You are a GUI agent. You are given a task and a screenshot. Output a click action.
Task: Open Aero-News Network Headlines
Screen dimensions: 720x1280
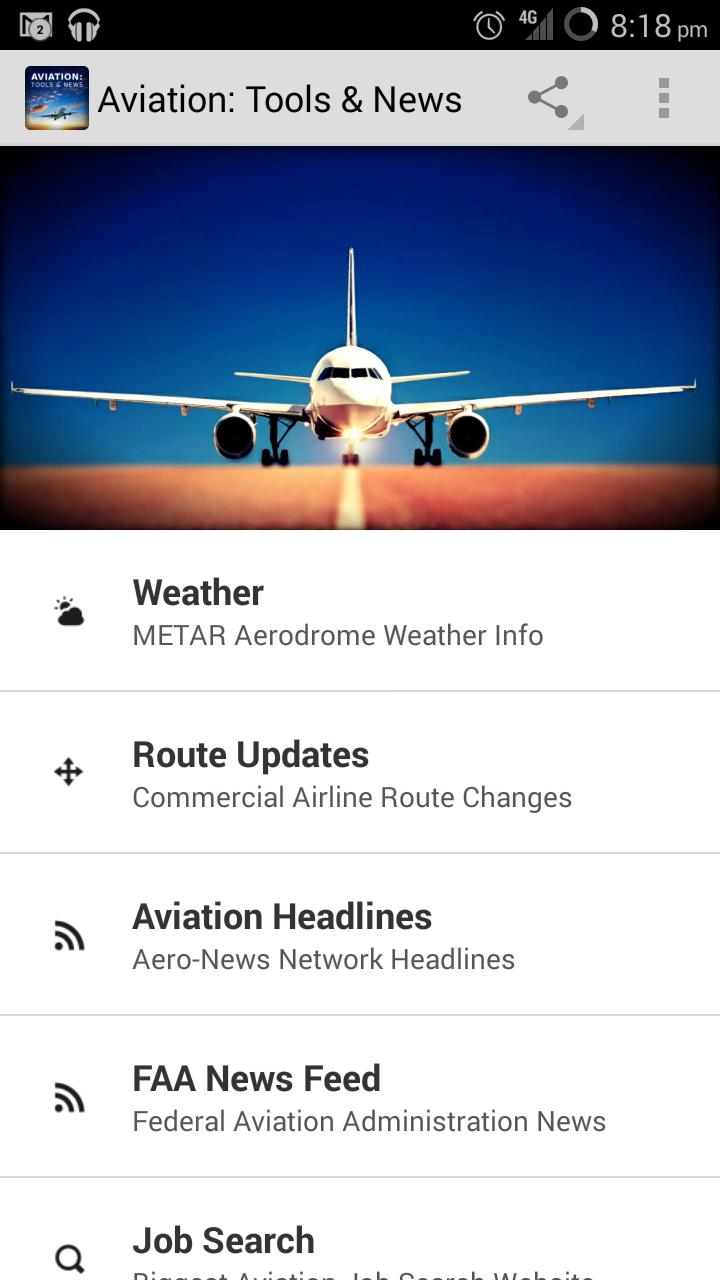tap(323, 959)
